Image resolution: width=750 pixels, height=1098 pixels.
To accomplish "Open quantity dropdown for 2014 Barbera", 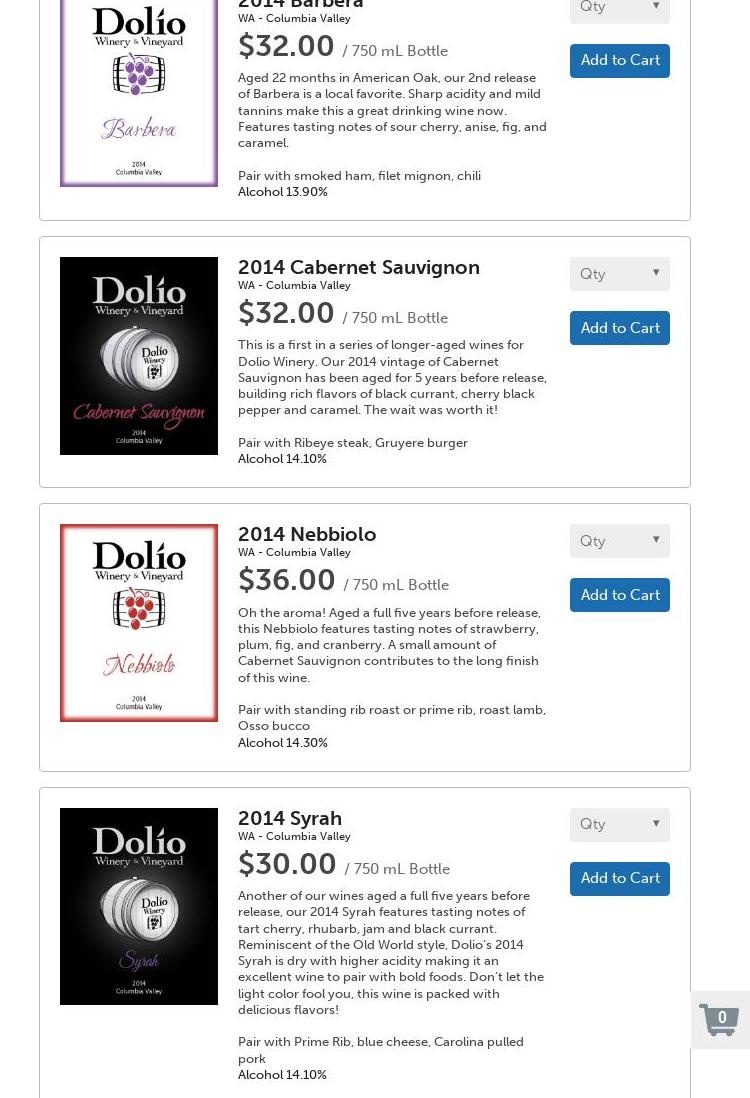I will [619, 8].
